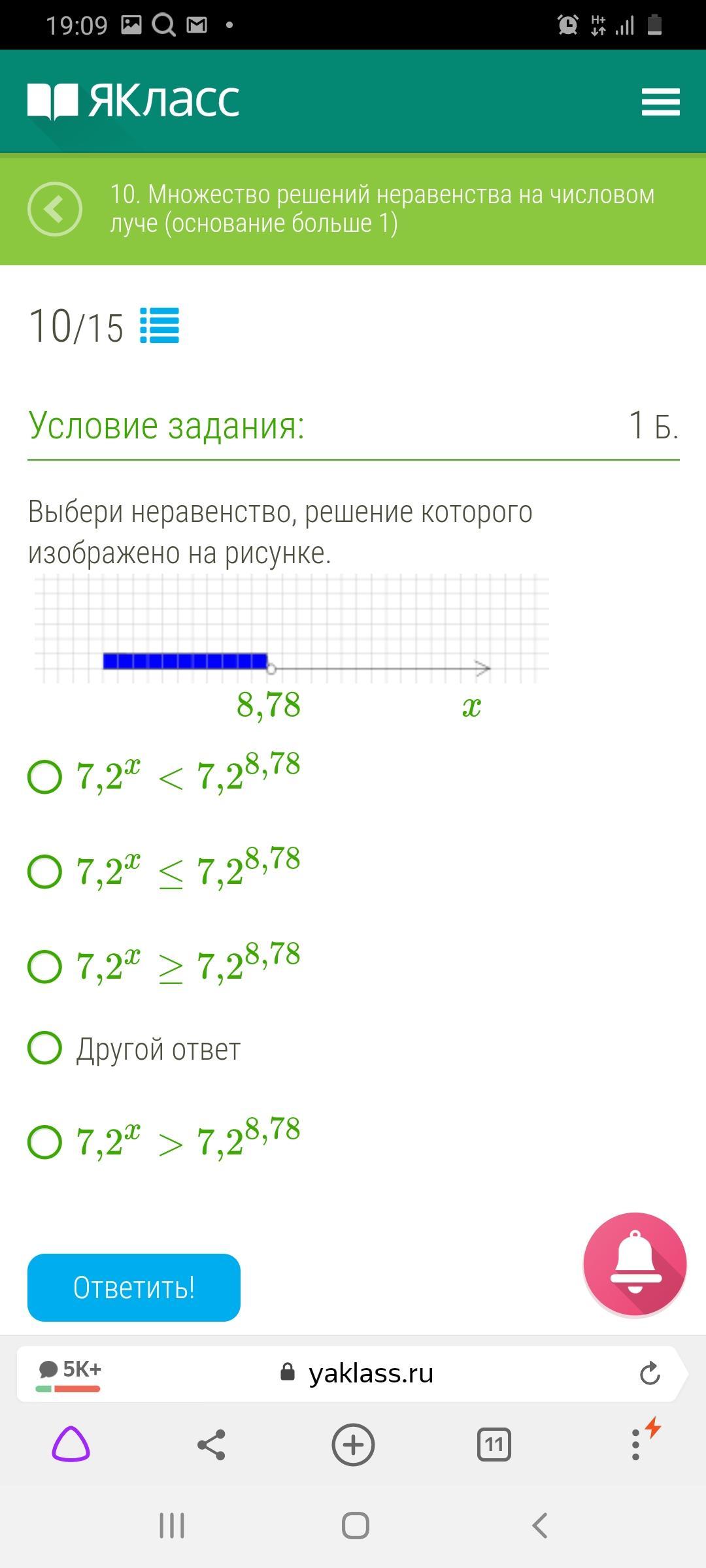Select the option 7,2^x ≤ 7,2^8,78

[45, 871]
